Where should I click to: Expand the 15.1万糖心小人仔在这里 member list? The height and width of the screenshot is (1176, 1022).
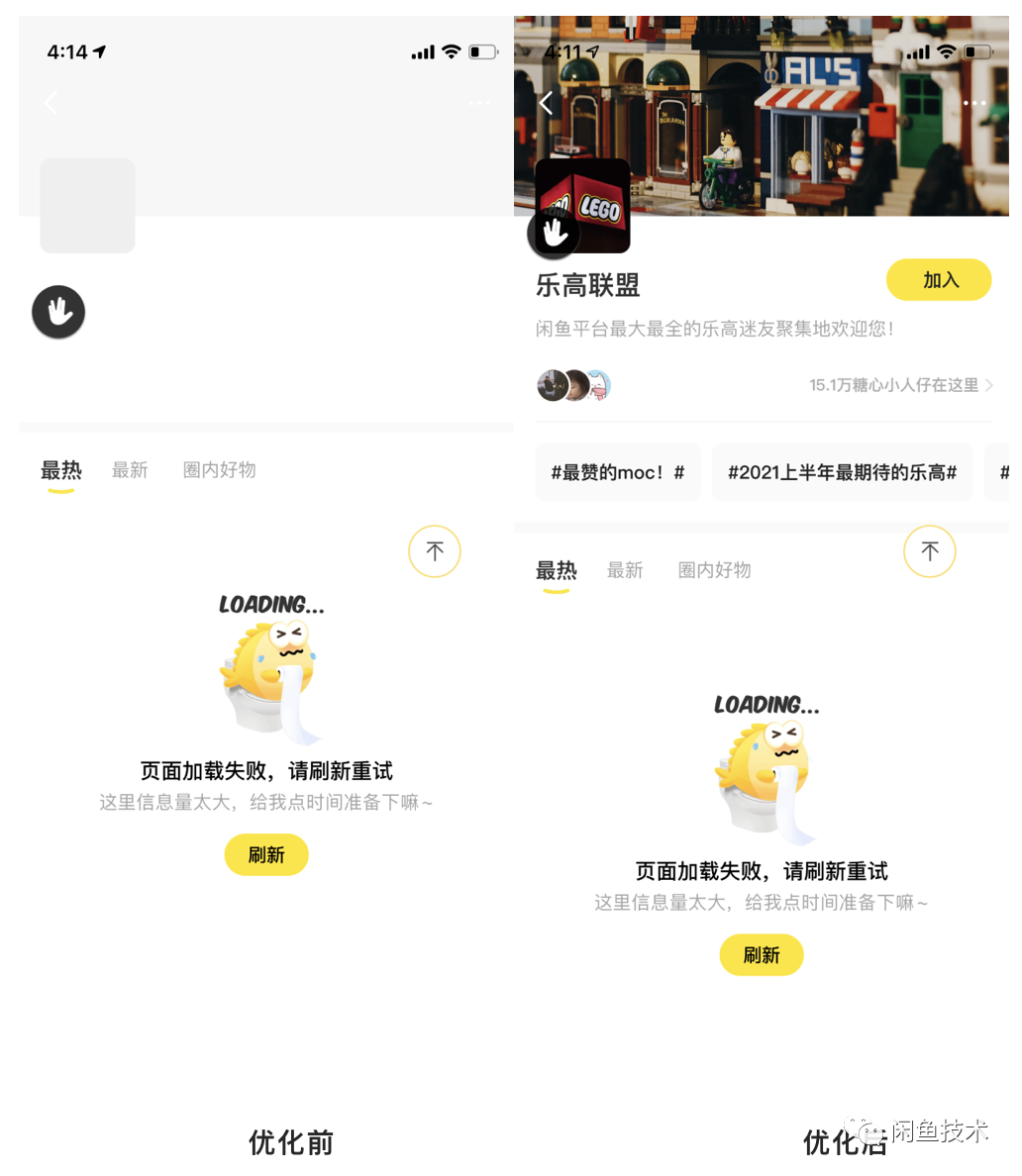(x=894, y=385)
